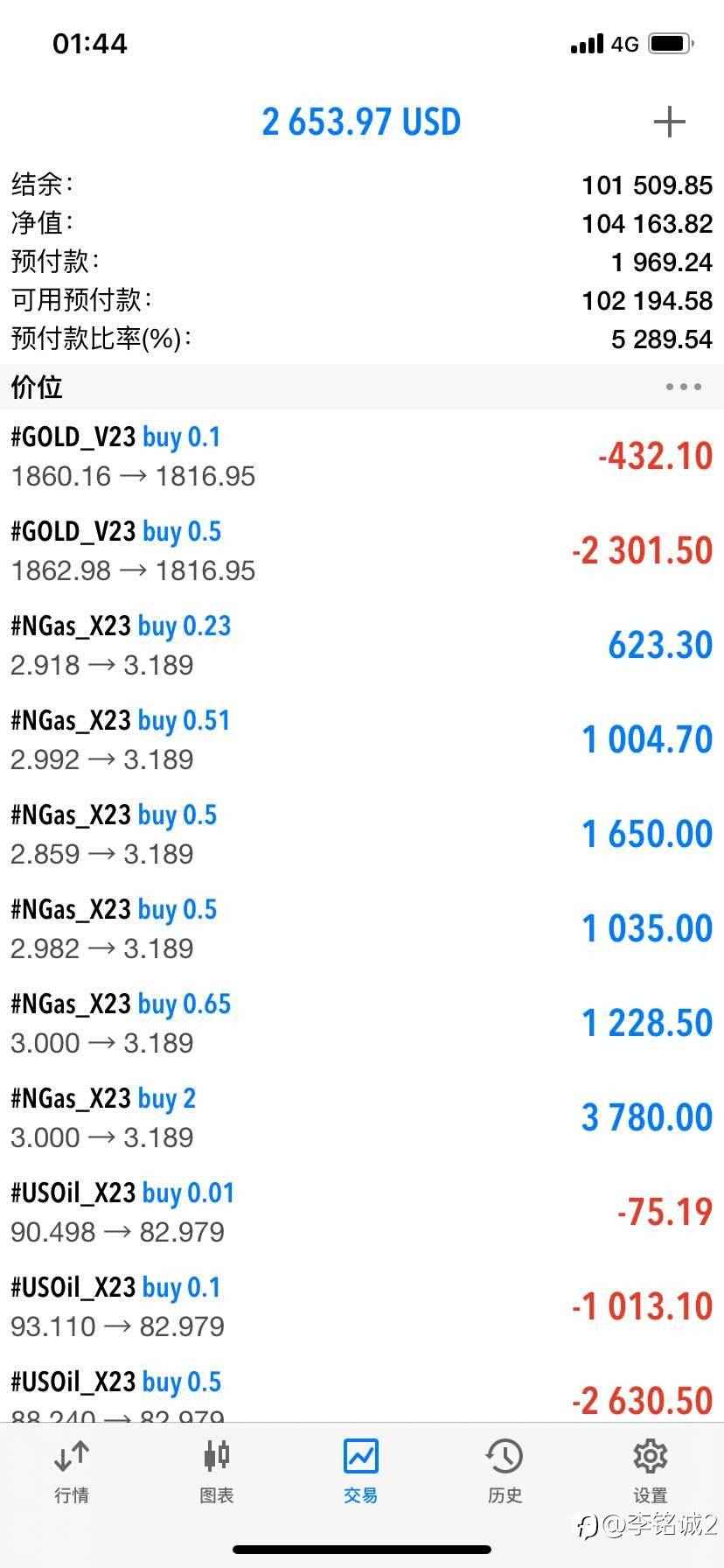The width and height of the screenshot is (724, 1568).
Task: Select the 交易 trade tab
Action: [x=361, y=1472]
